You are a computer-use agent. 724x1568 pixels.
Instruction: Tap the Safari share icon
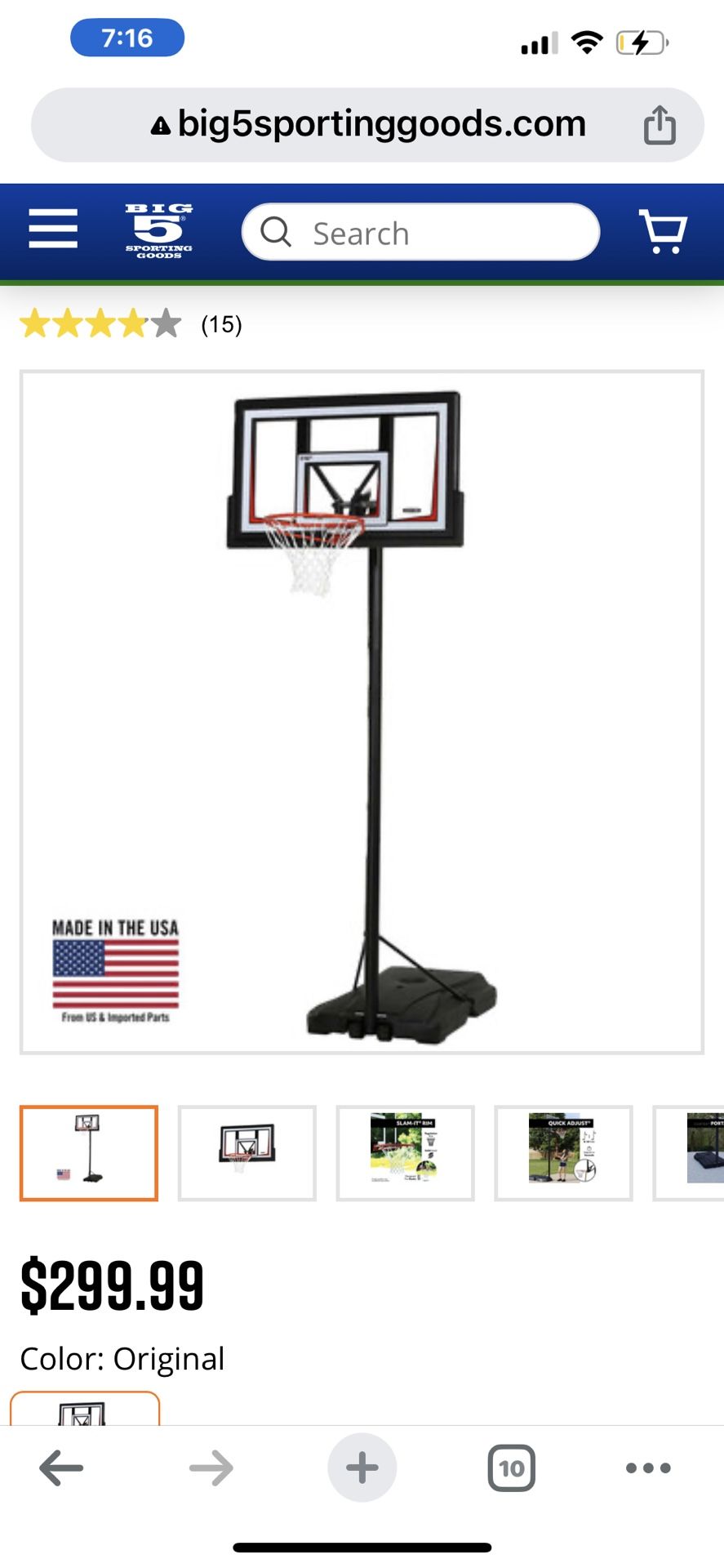pyautogui.click(x=661, y=124)
